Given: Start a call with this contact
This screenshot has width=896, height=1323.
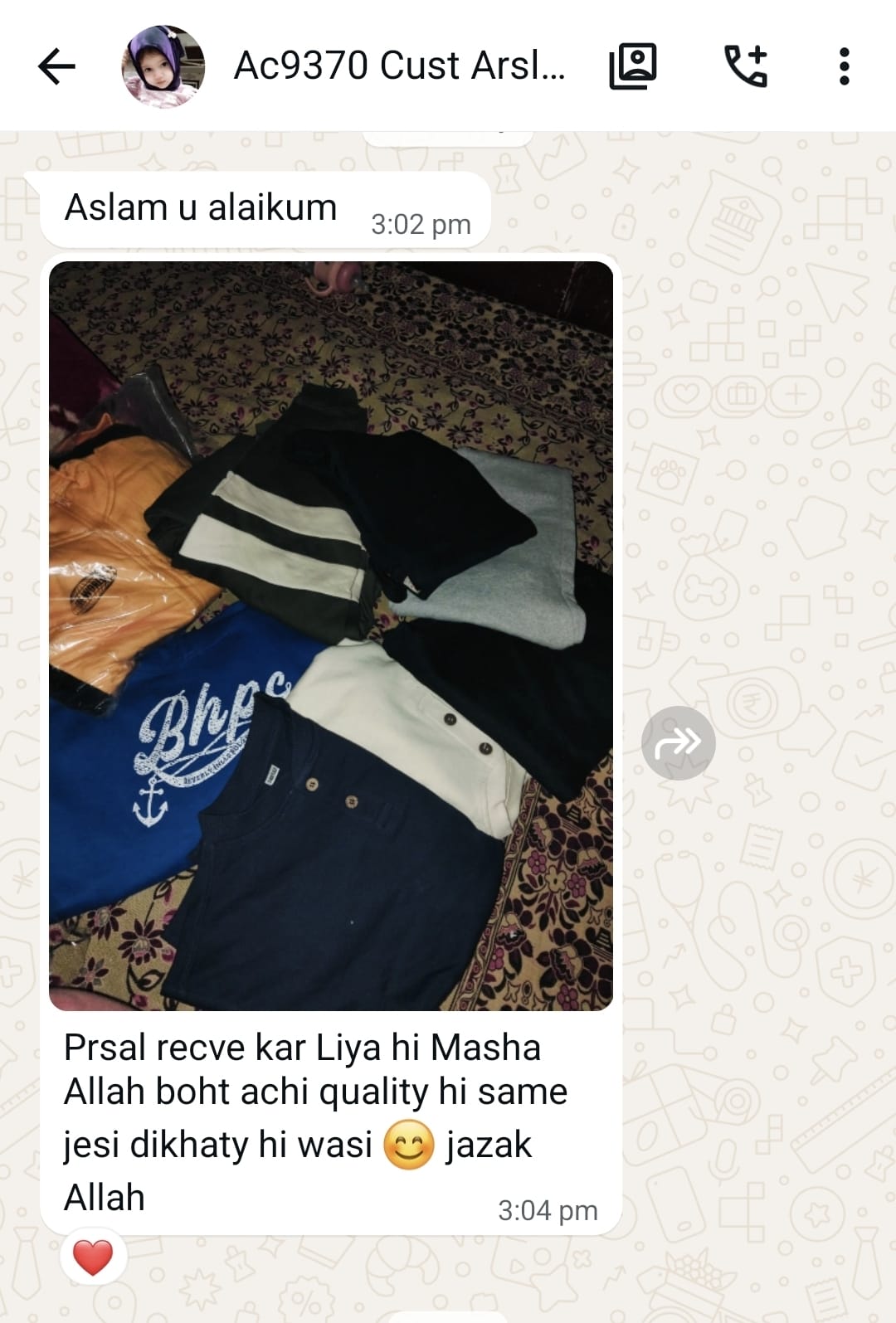Looking at the screenshot, I should click(746, 66).
